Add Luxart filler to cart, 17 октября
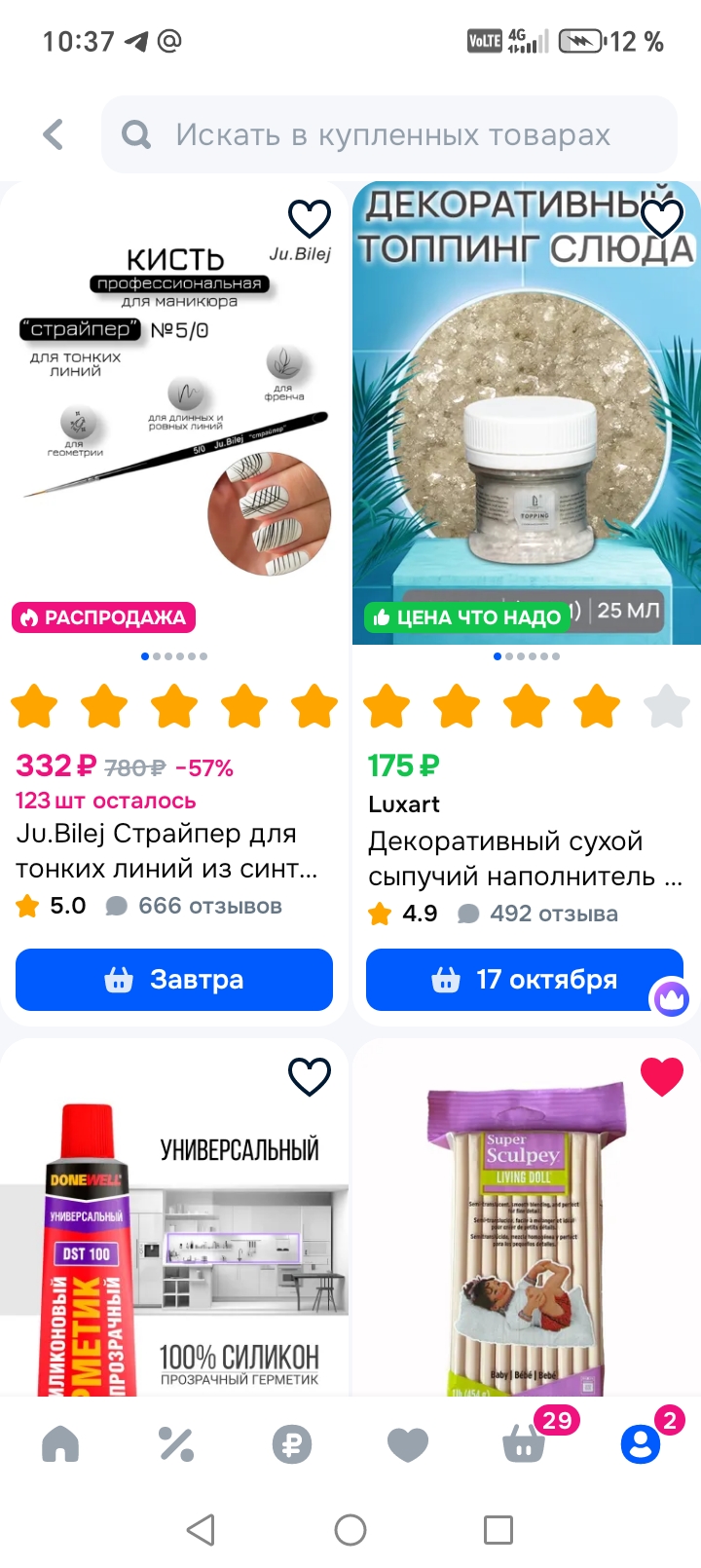 (x=524, y=980)
